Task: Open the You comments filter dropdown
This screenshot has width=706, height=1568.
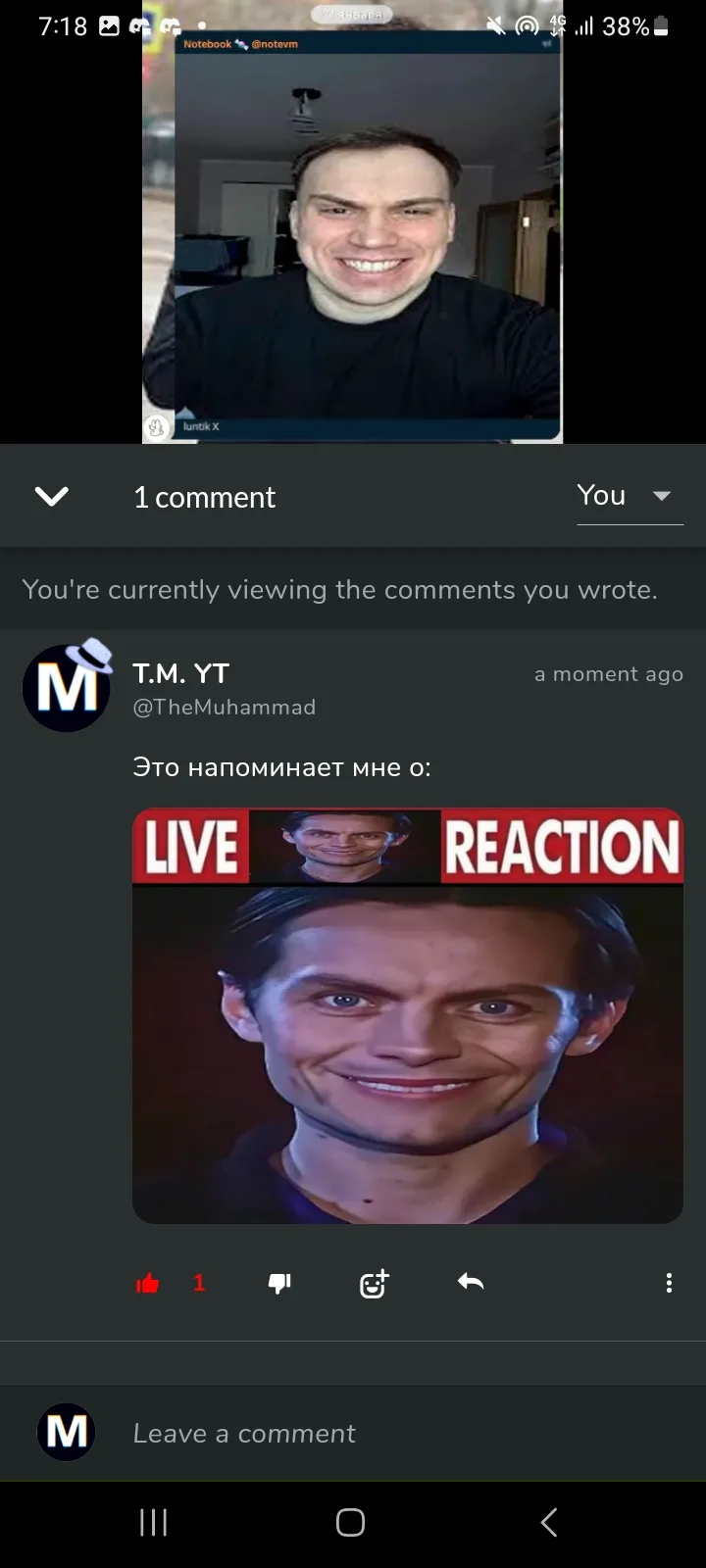Action: (630, 497)
